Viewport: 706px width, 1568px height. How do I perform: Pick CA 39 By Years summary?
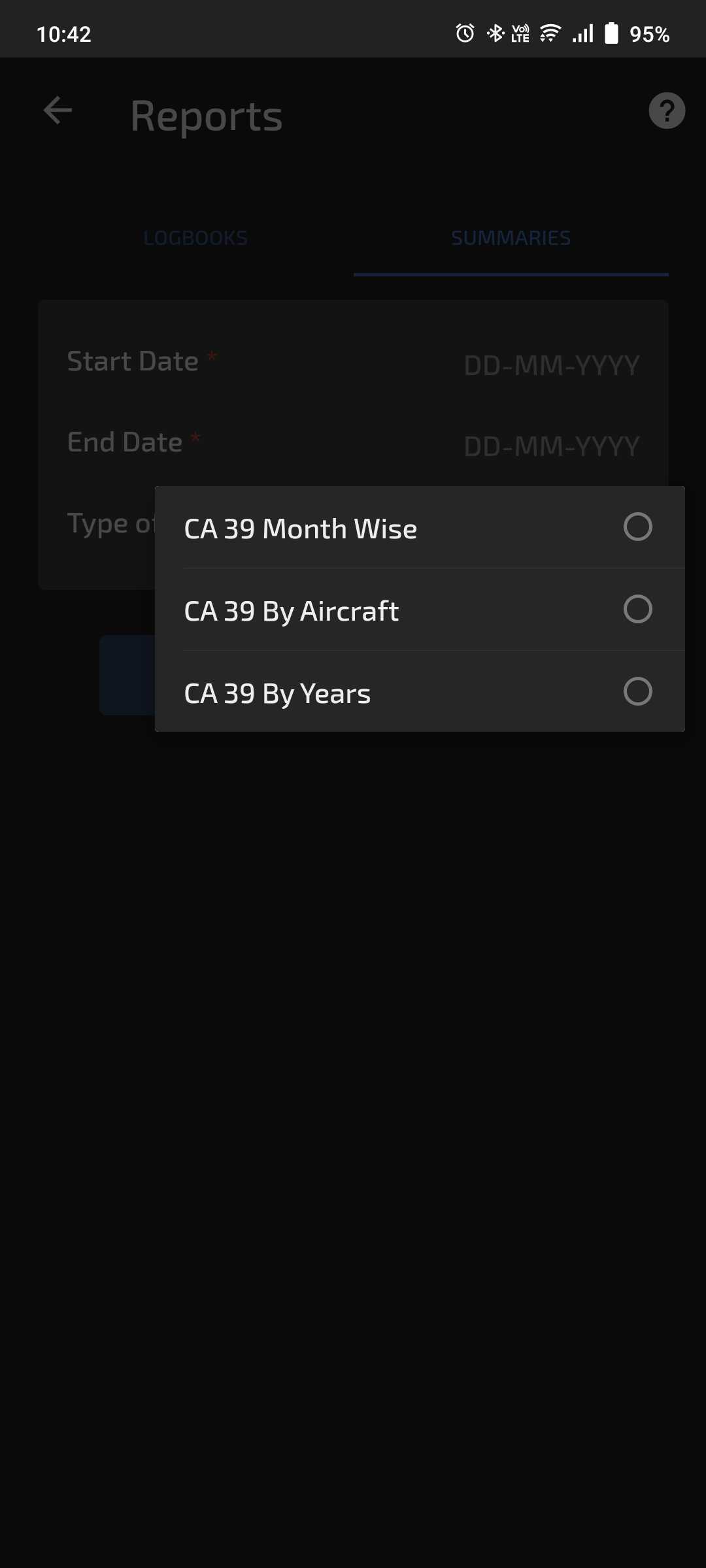coord(418,693)
